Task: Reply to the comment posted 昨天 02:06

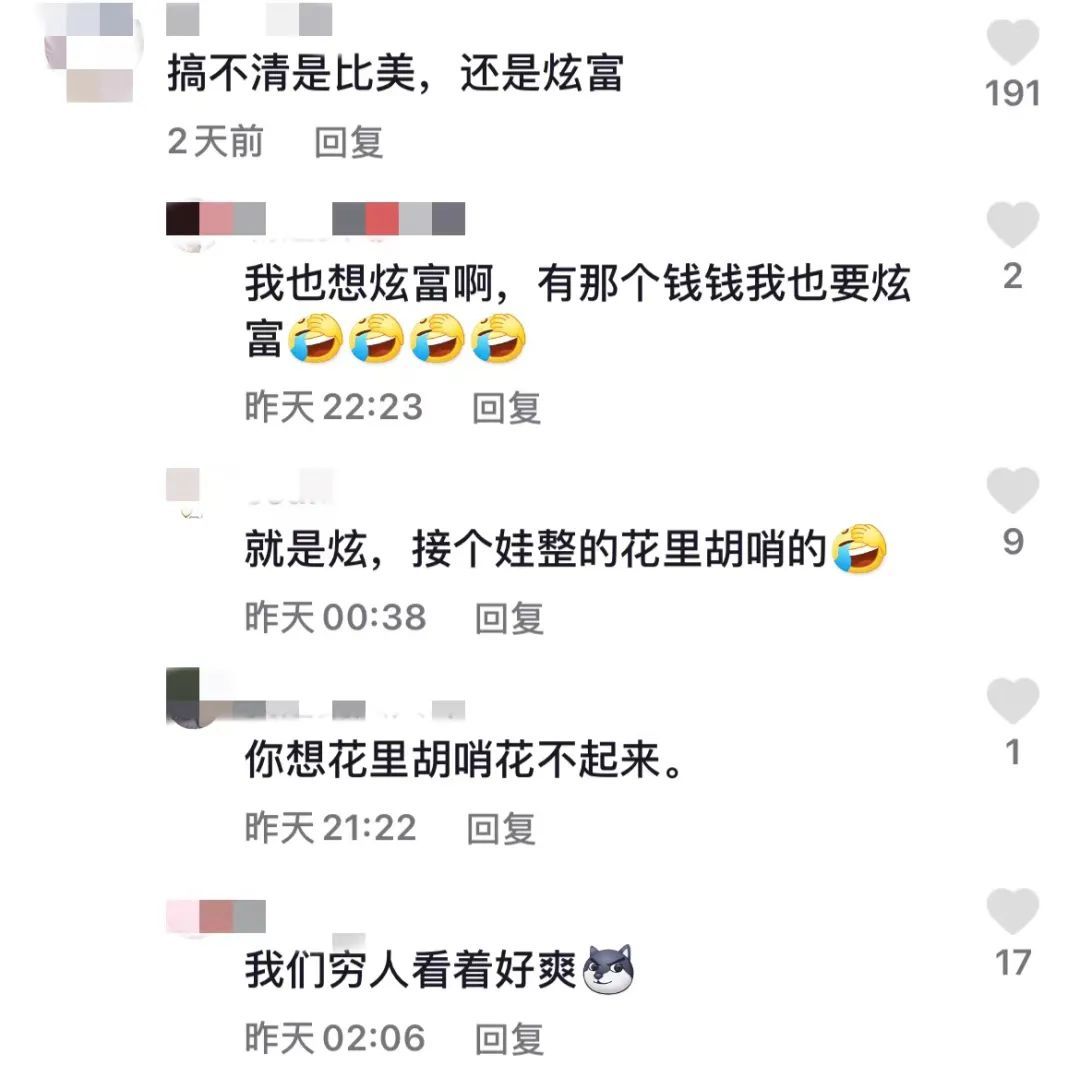Action: tap(508, 1038)
